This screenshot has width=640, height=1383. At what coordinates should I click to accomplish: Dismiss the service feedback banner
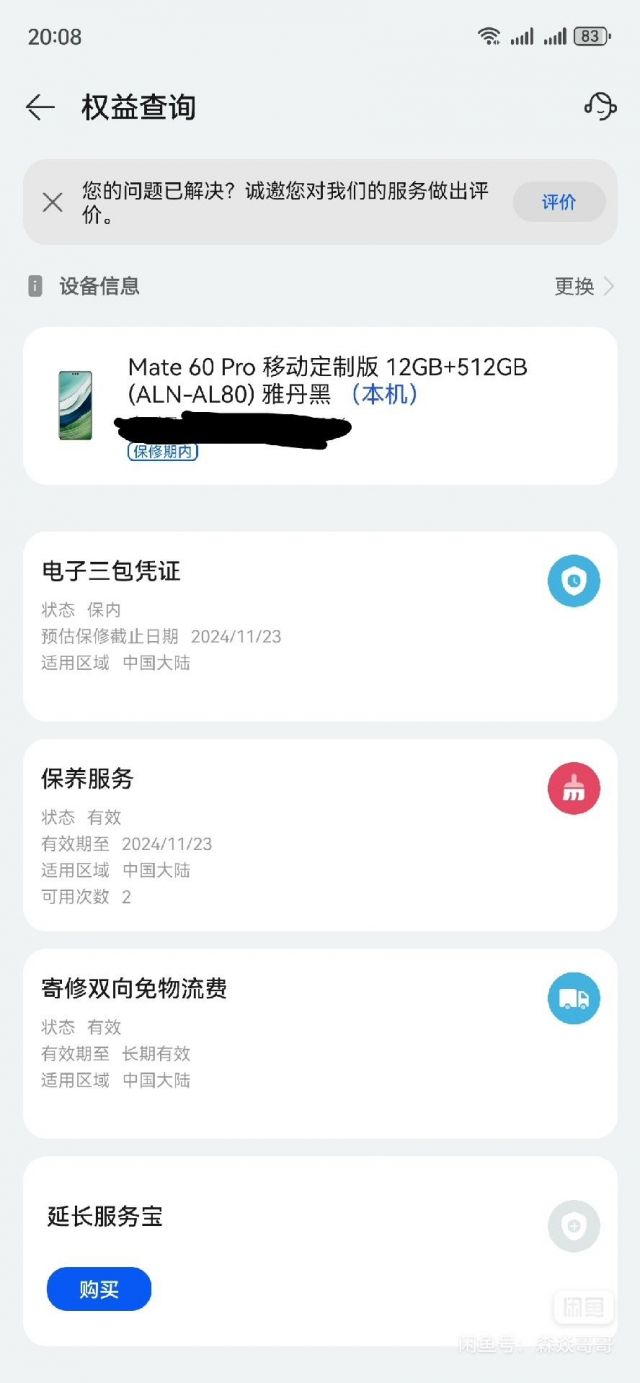coord(53,202)
